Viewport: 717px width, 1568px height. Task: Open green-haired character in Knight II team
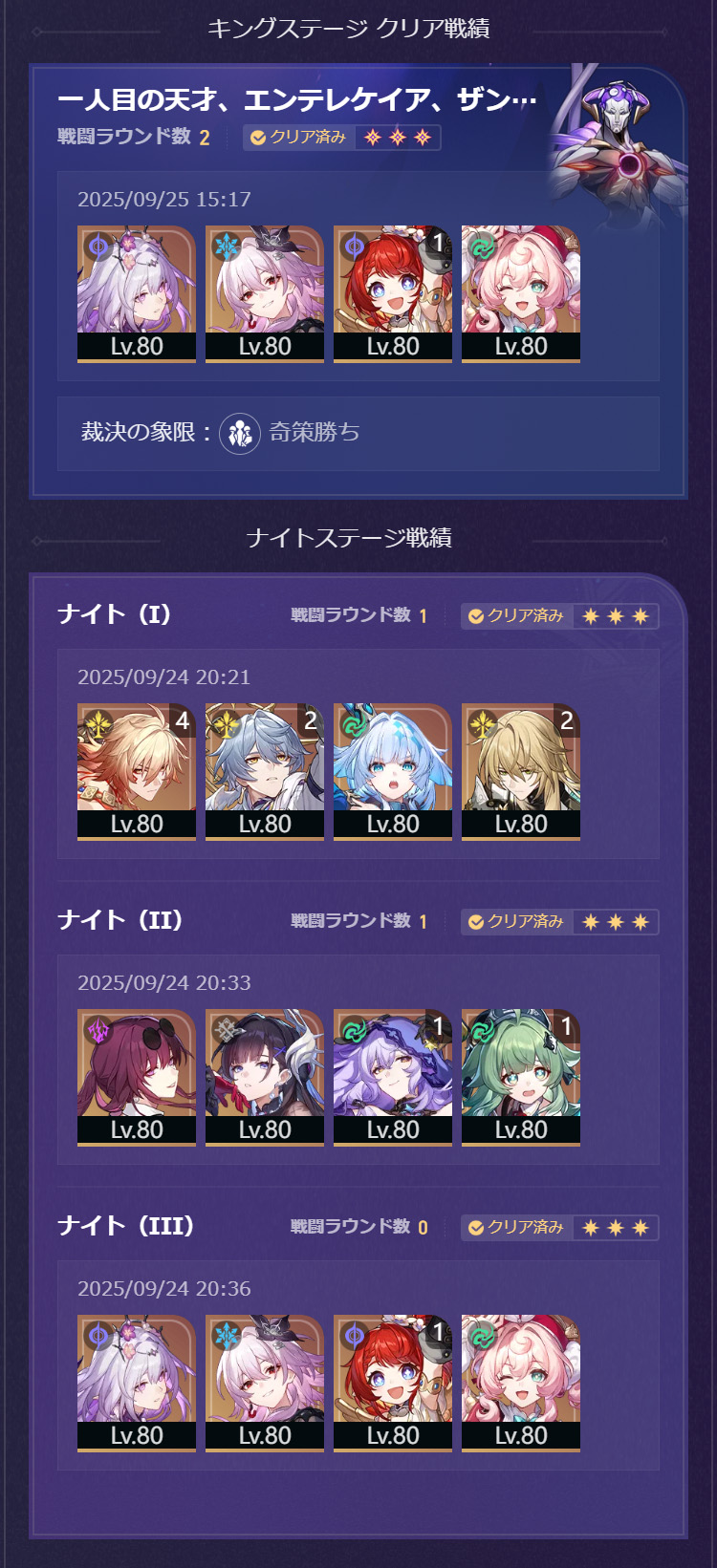[x=521, y=1077]
